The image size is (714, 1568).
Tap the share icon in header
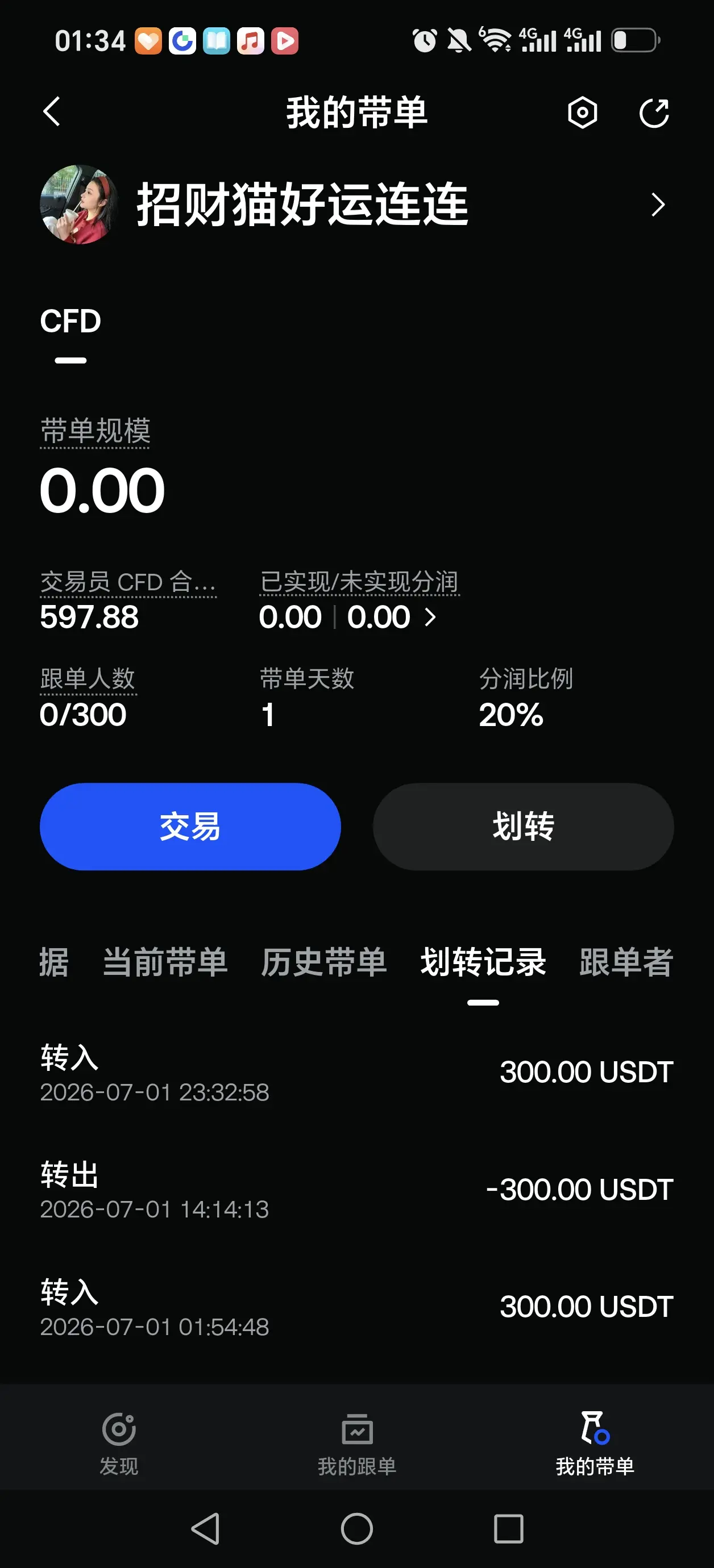(x=654, y=112)
